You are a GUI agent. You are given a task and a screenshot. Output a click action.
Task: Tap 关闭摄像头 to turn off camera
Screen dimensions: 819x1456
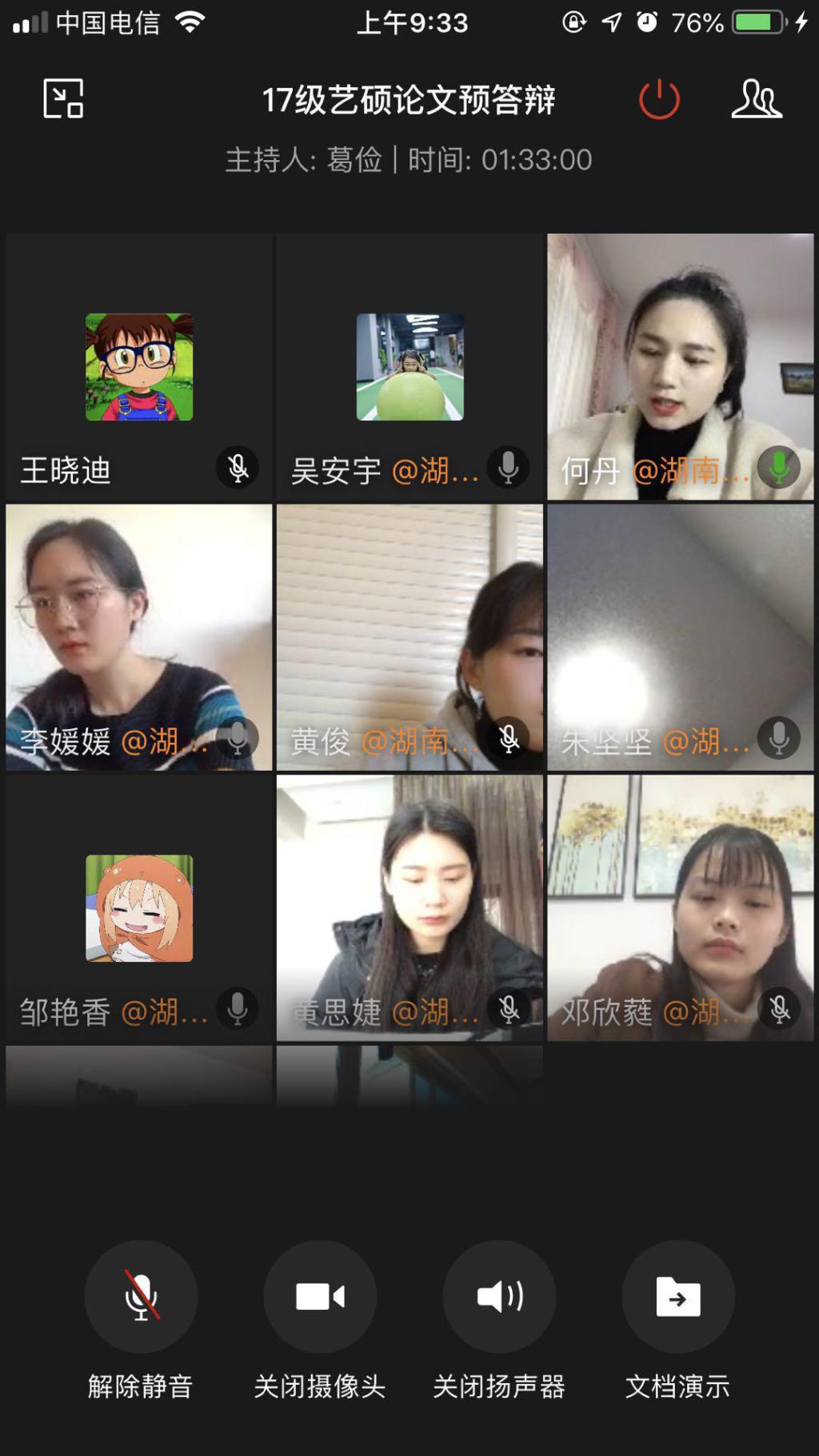coord(320,1297)
